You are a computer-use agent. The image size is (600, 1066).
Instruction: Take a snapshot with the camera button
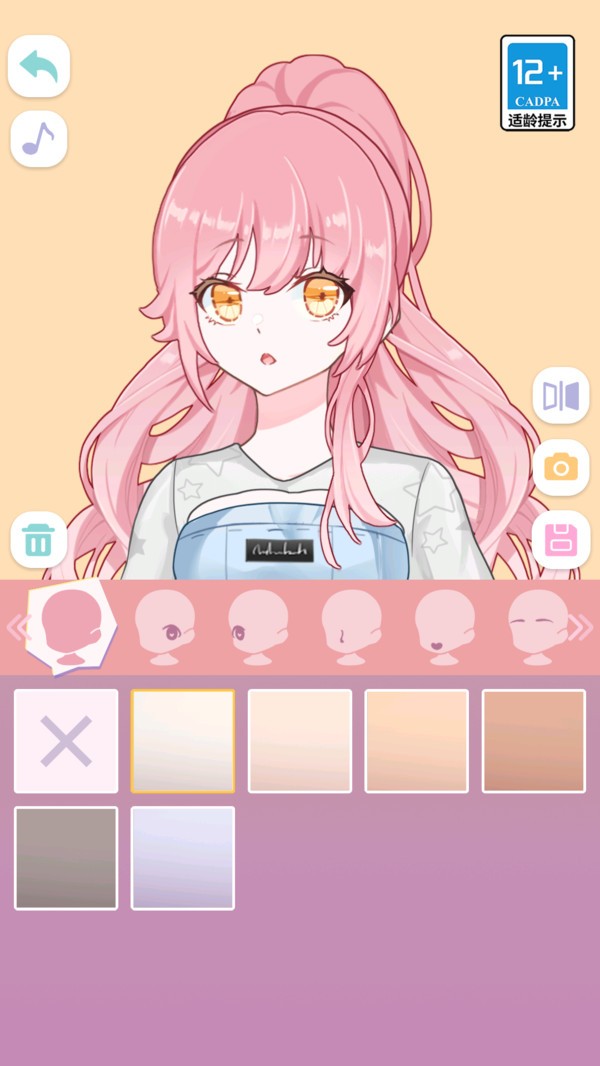(x=561, y=467)
